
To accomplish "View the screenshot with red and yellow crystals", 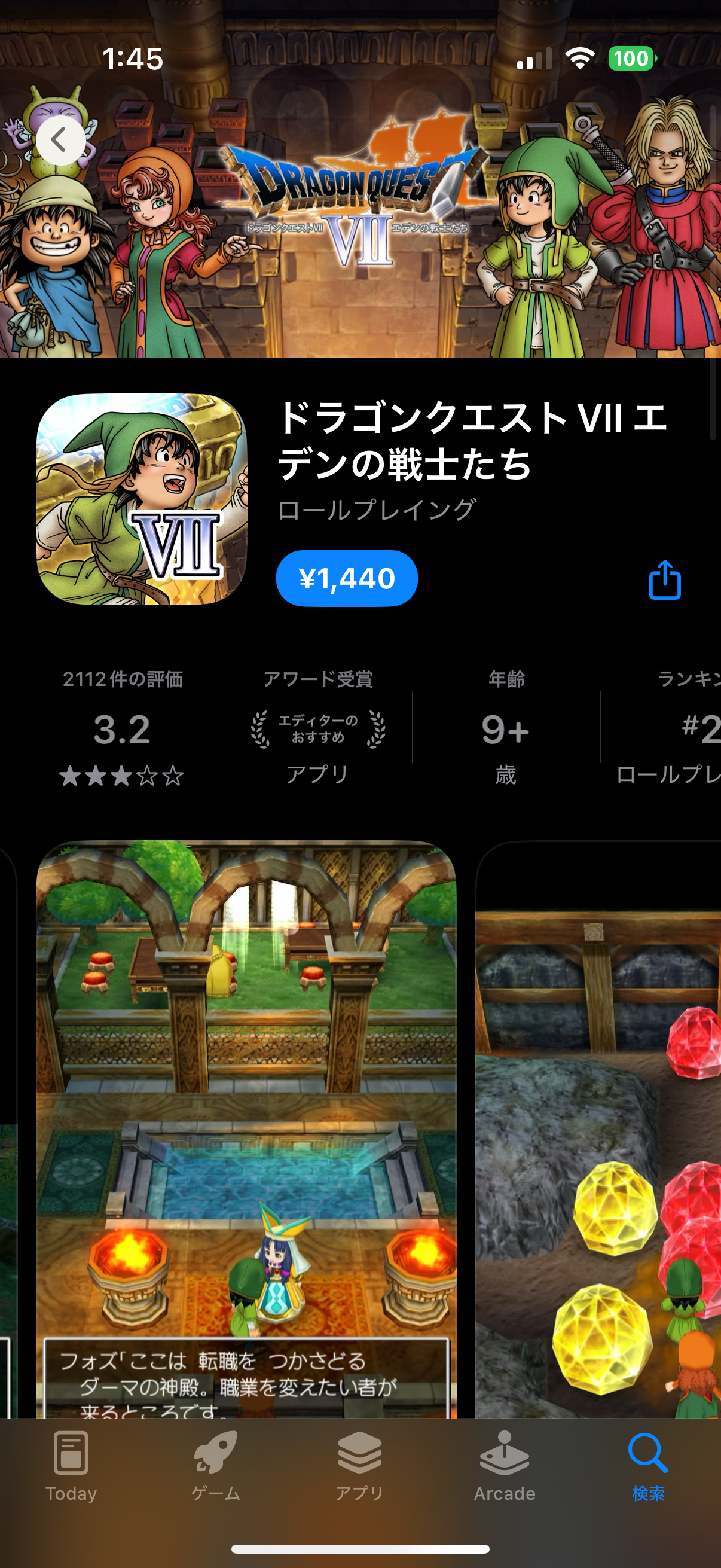I will pos(597,1130).
